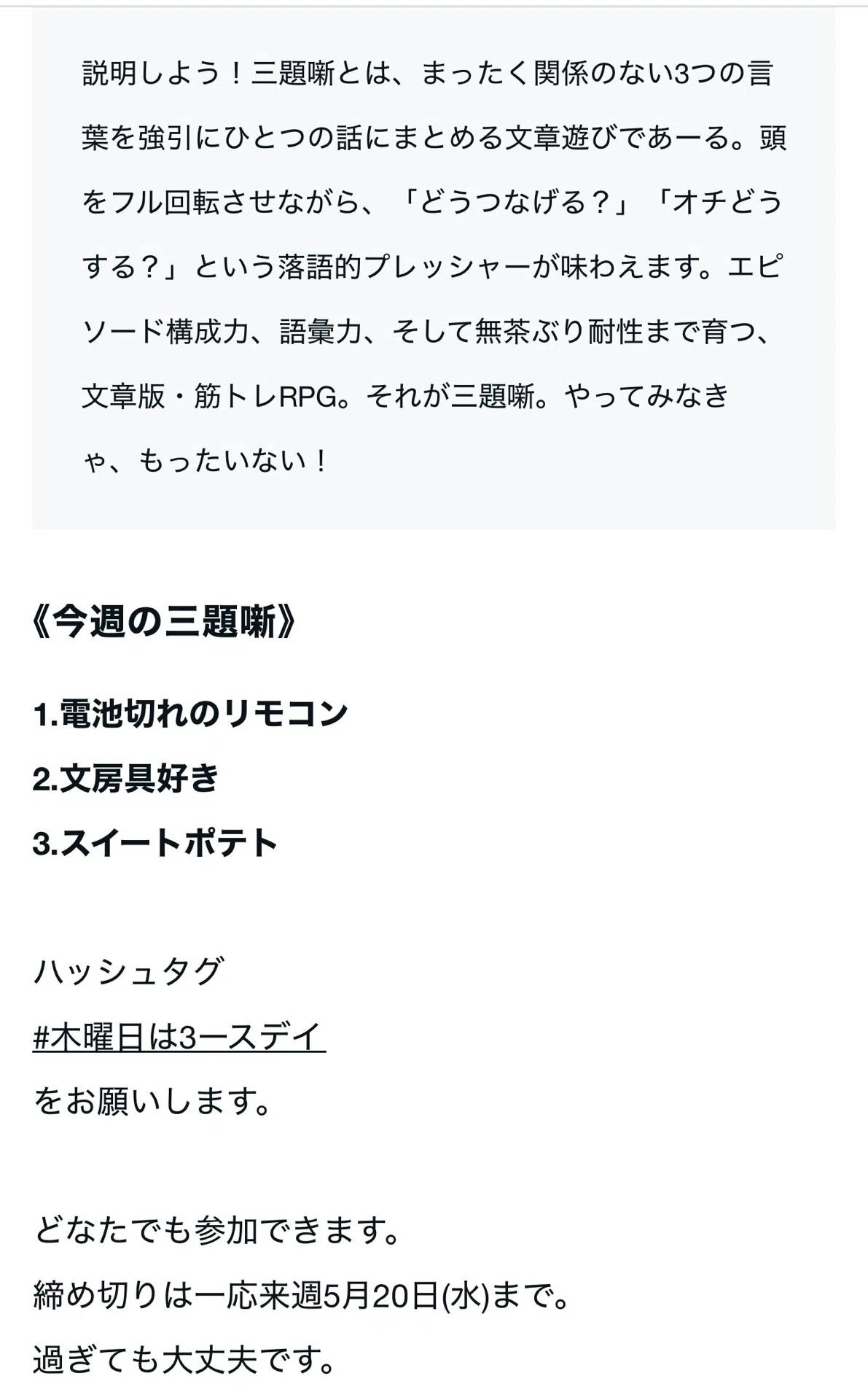This screenshot has height=1400, width=868.
Task: Open the #木曜日は3ースデイ hashtag link
Action: (179, 1036)
